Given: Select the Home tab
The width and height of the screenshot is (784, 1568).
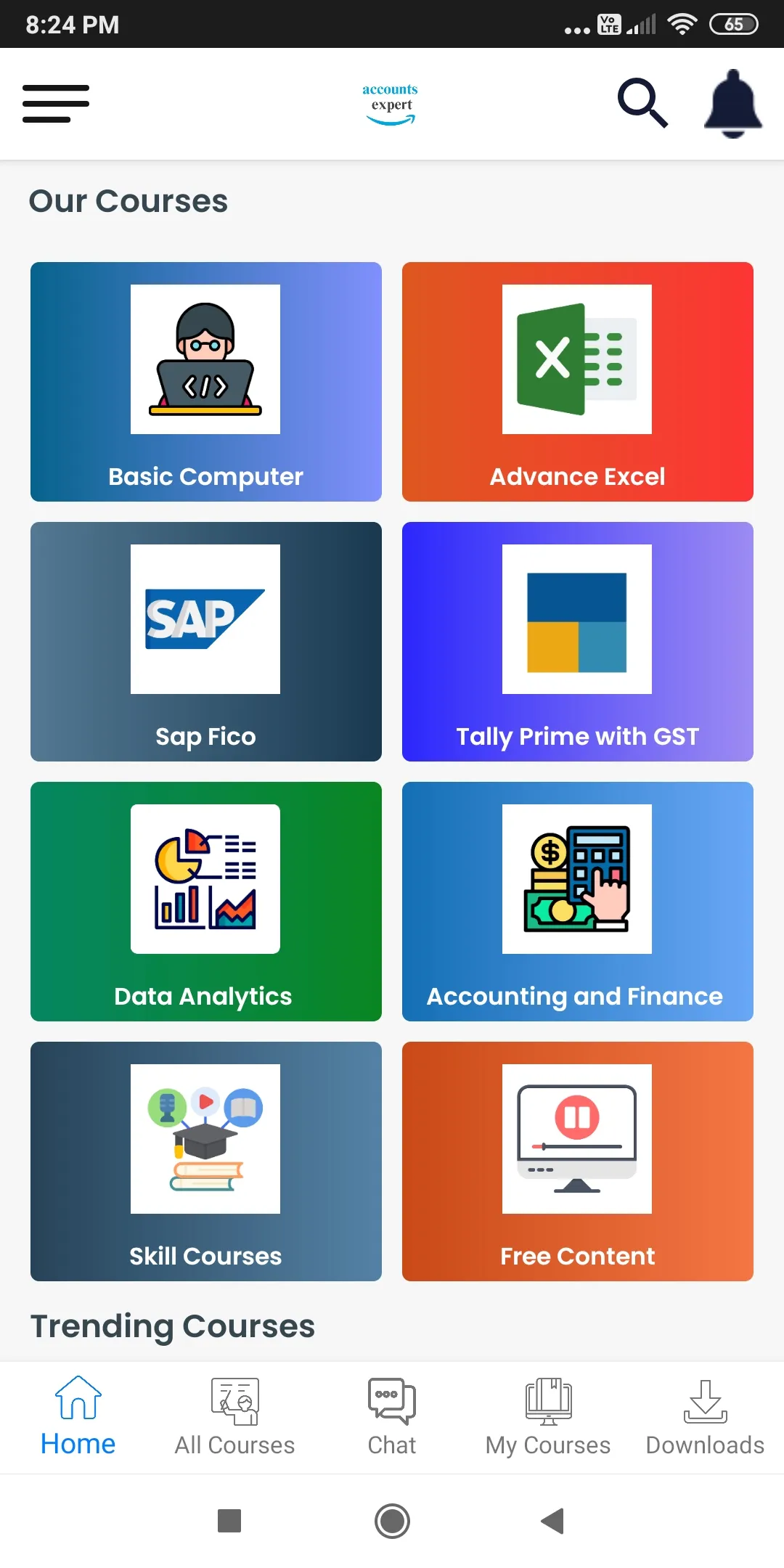Looking at the screenshot, I should pyautogui.click(x=78, y=1417).
